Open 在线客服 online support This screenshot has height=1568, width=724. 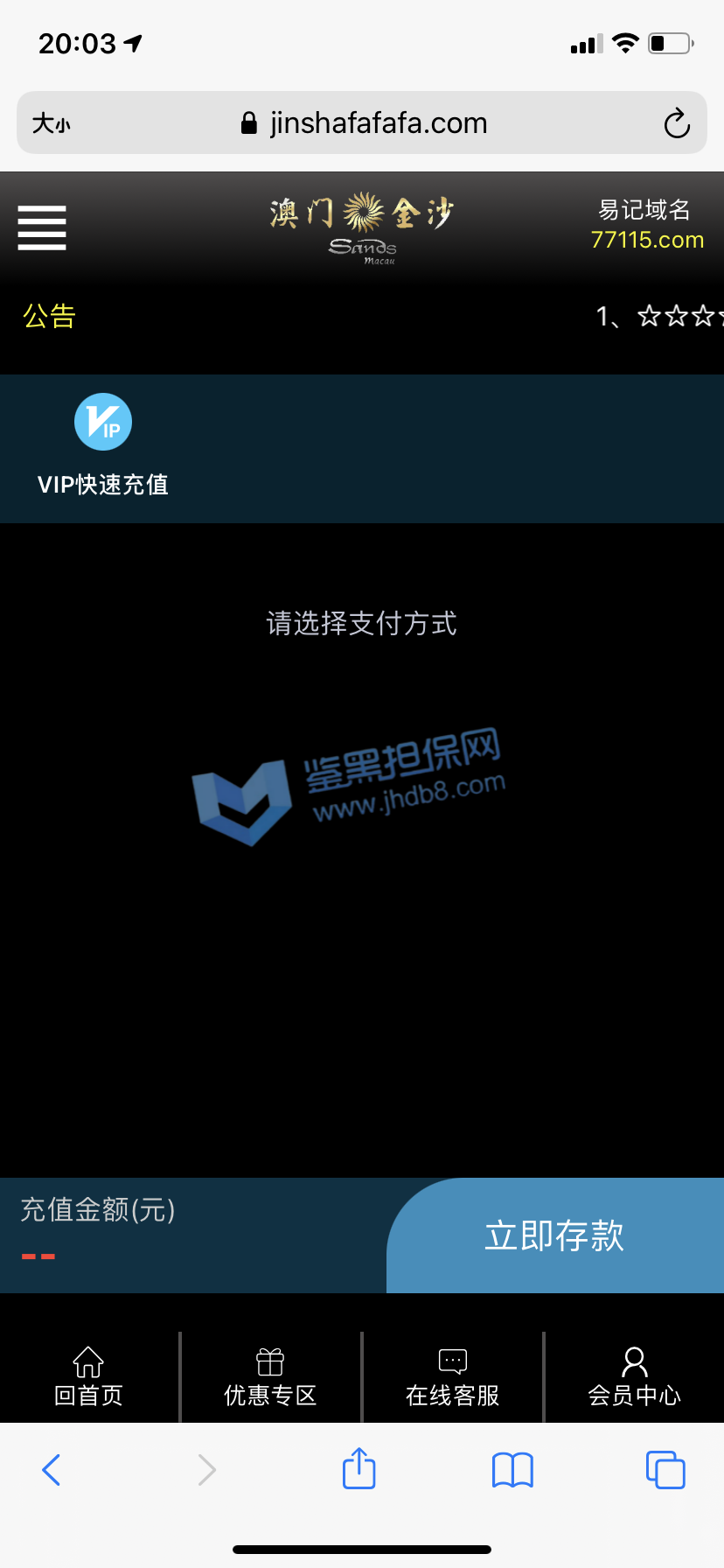[x=452, y=1377]
